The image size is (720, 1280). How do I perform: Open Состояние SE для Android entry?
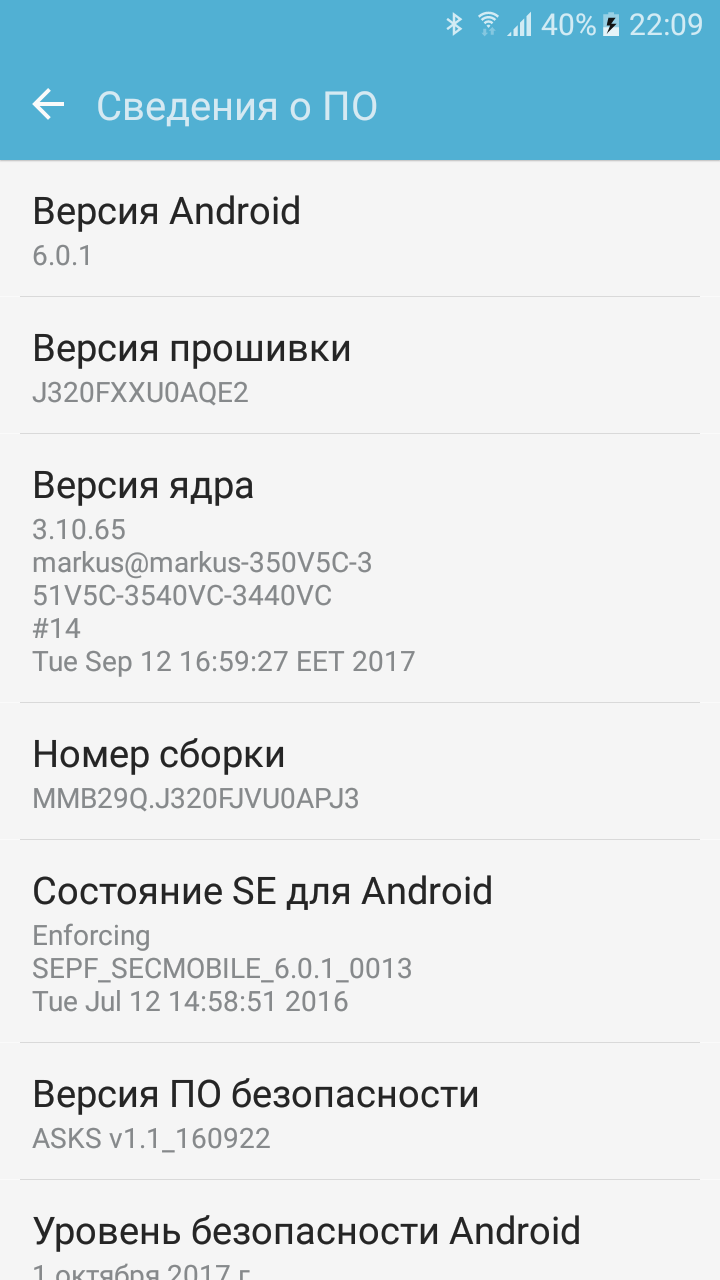pos(360,942)
